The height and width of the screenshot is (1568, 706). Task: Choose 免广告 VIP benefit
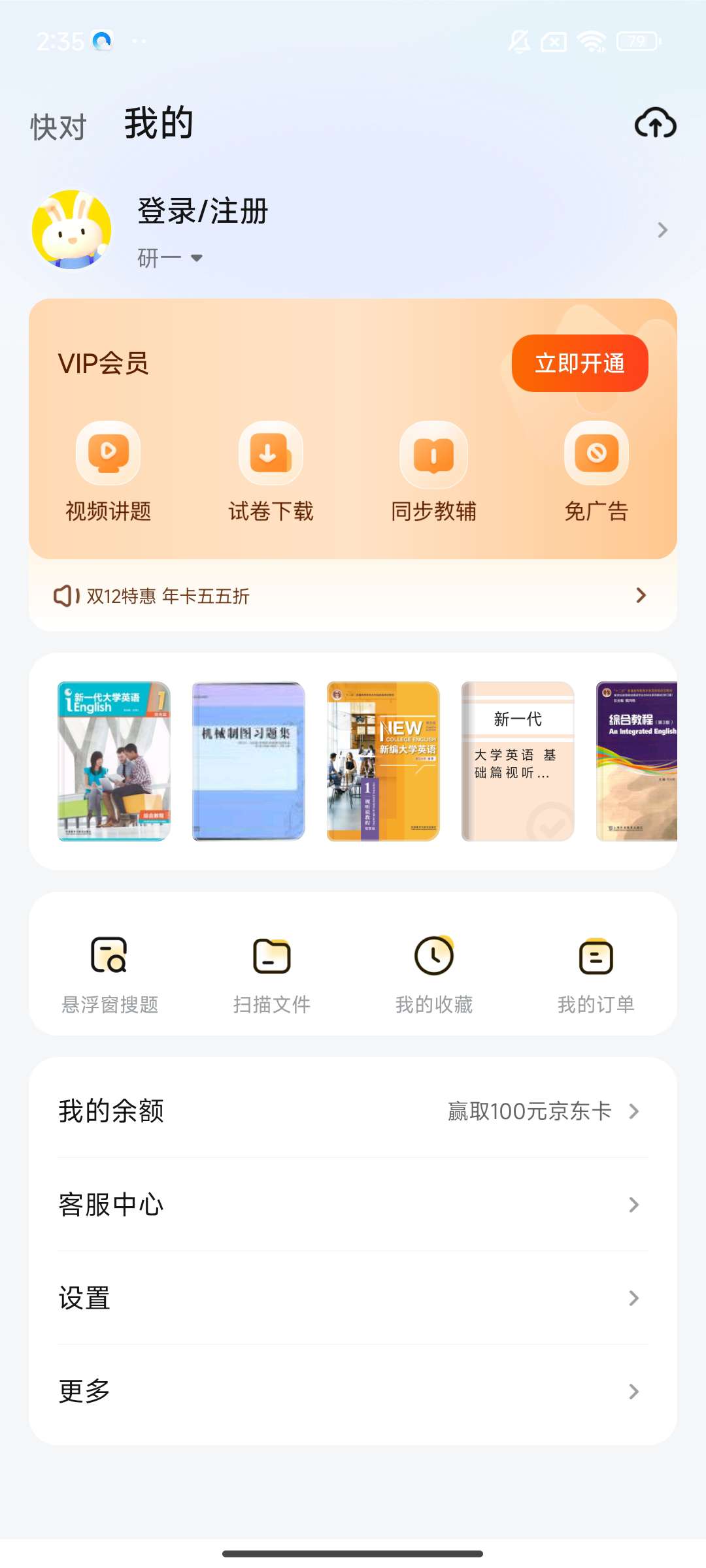(596, 472)
